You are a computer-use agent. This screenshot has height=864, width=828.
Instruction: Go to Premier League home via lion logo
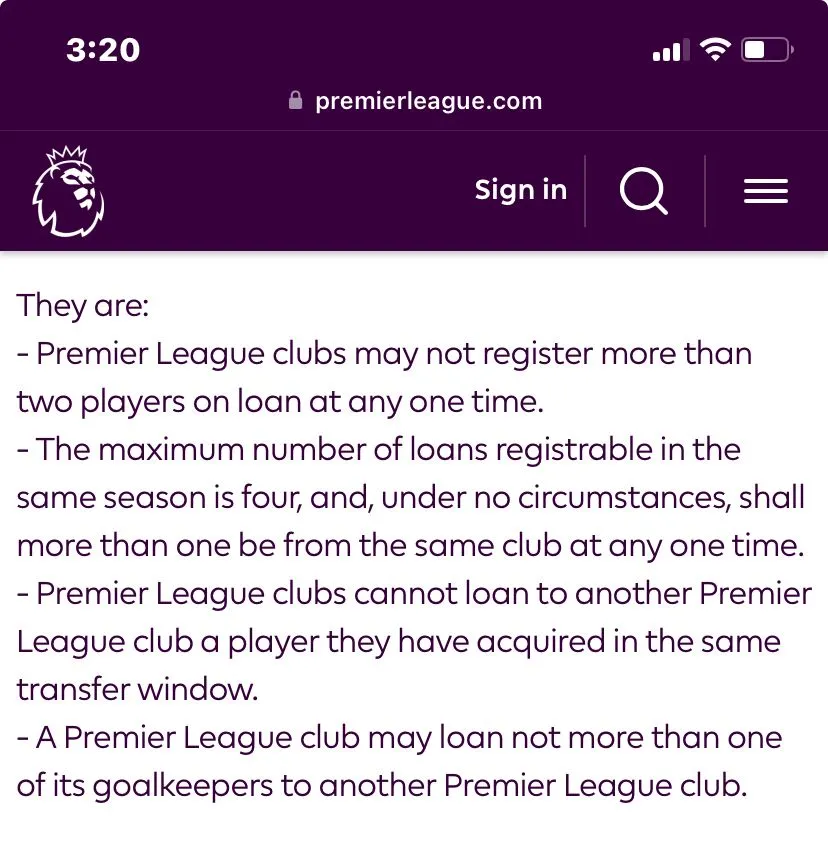(x=68, y=190)
